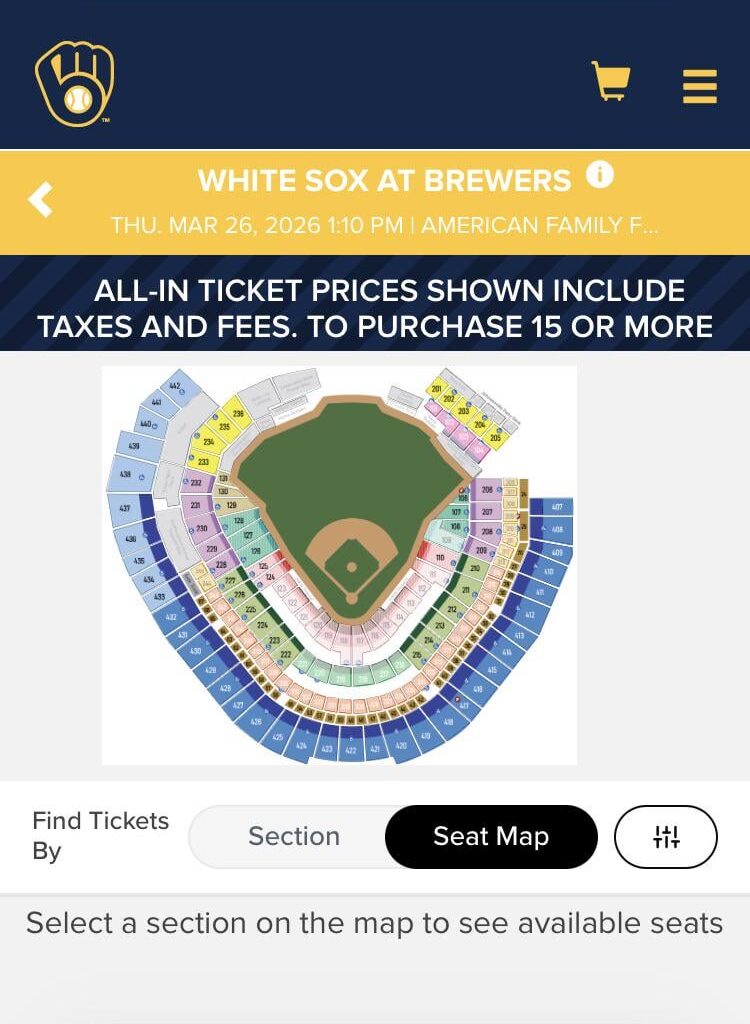Choose yellow bleacher section 233

tap(204, 459)
